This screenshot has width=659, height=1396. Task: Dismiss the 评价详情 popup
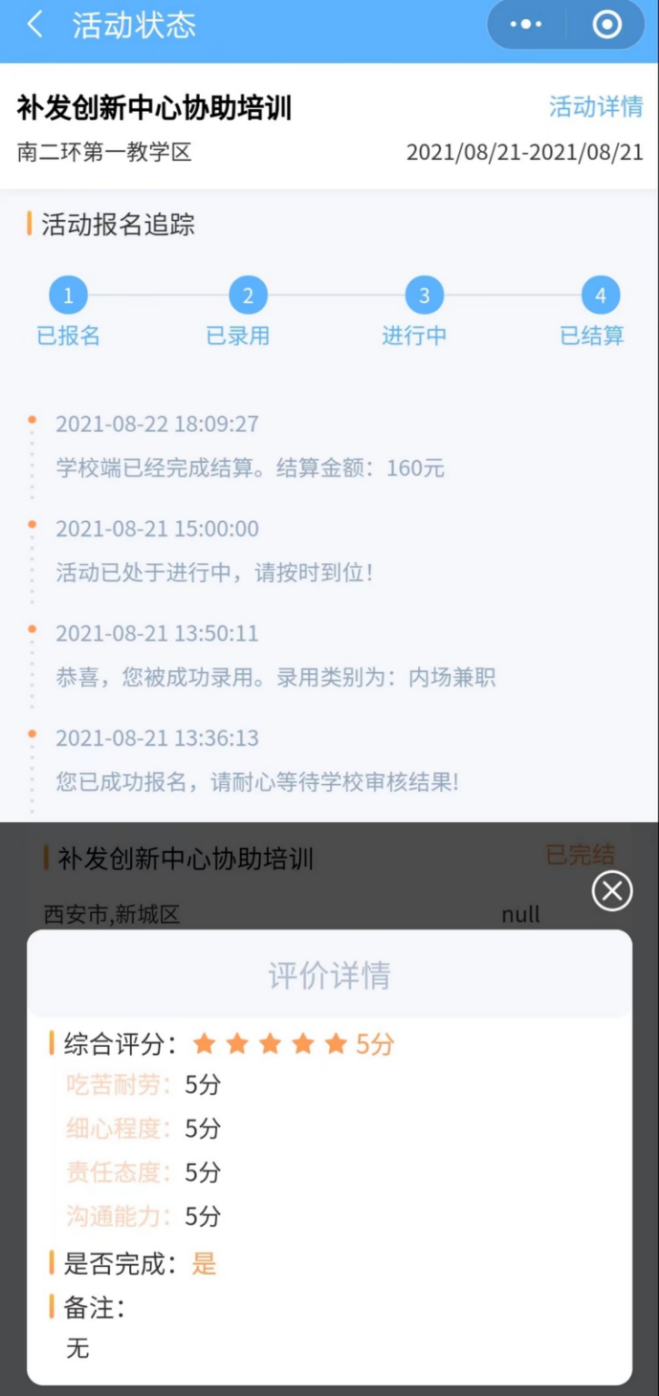[x=612, y=890]
